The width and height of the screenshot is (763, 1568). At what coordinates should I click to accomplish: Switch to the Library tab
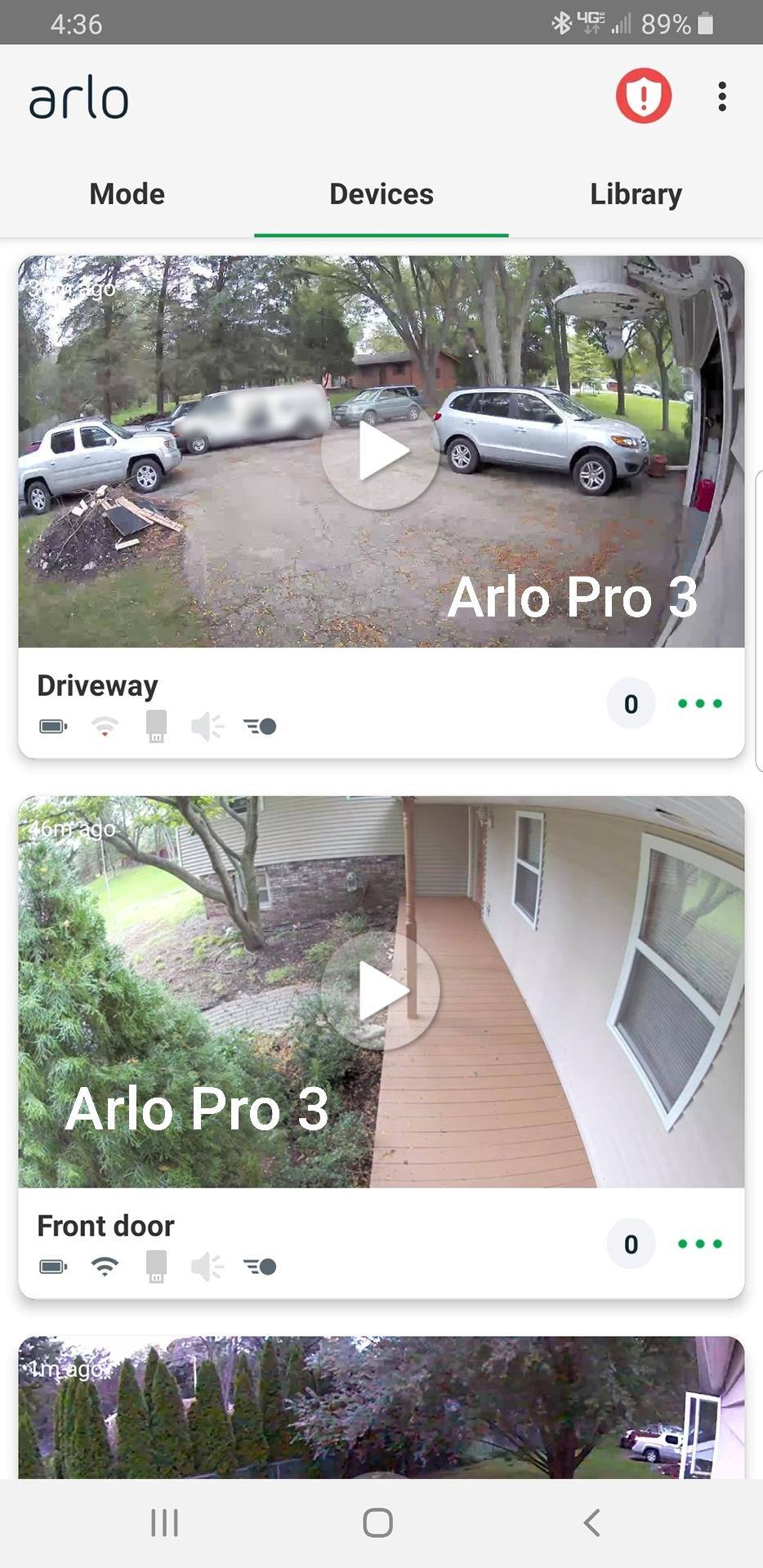(636, 194)
